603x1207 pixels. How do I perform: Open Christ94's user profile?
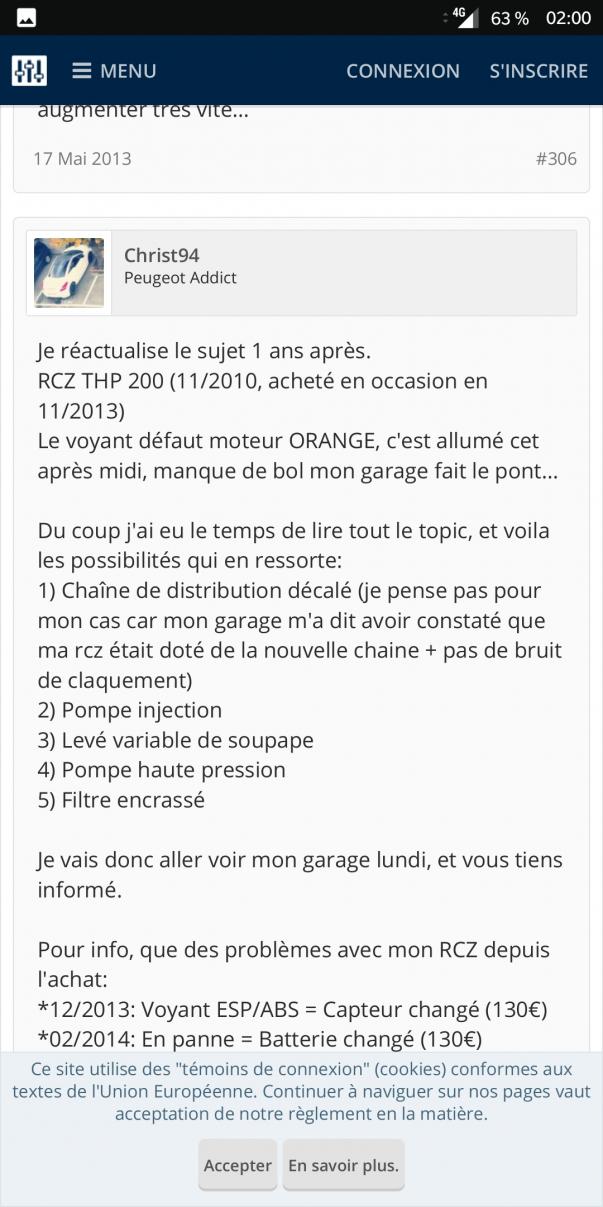161,255
